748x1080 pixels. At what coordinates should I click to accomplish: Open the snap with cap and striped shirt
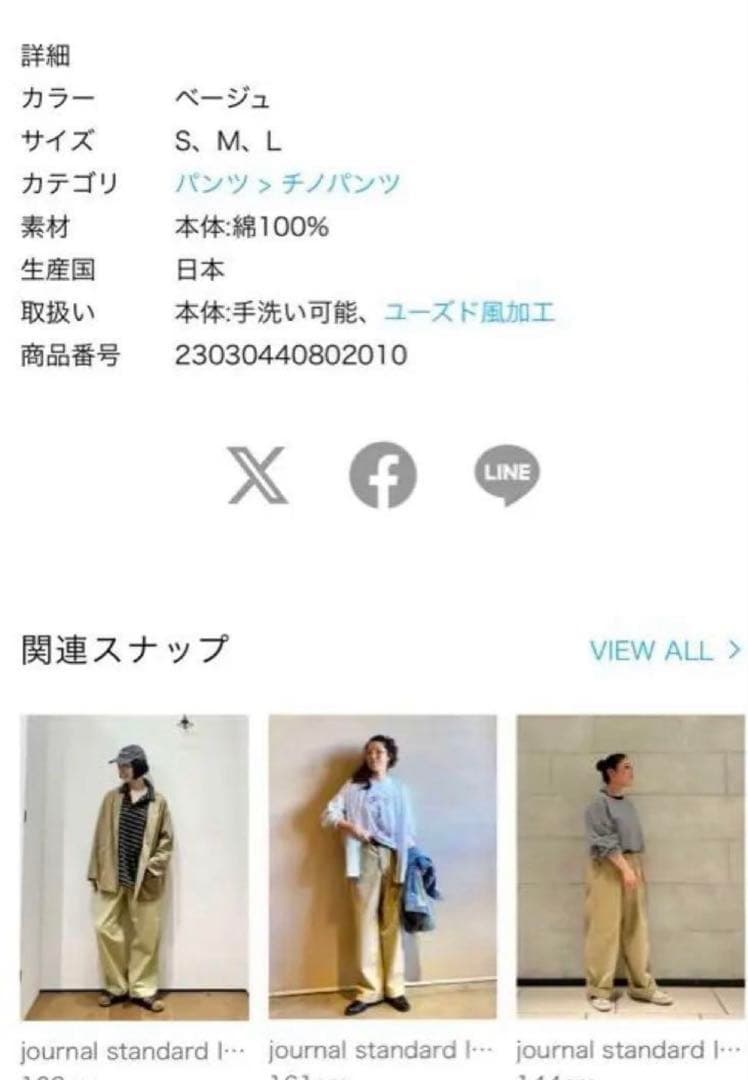coord(135,866)
